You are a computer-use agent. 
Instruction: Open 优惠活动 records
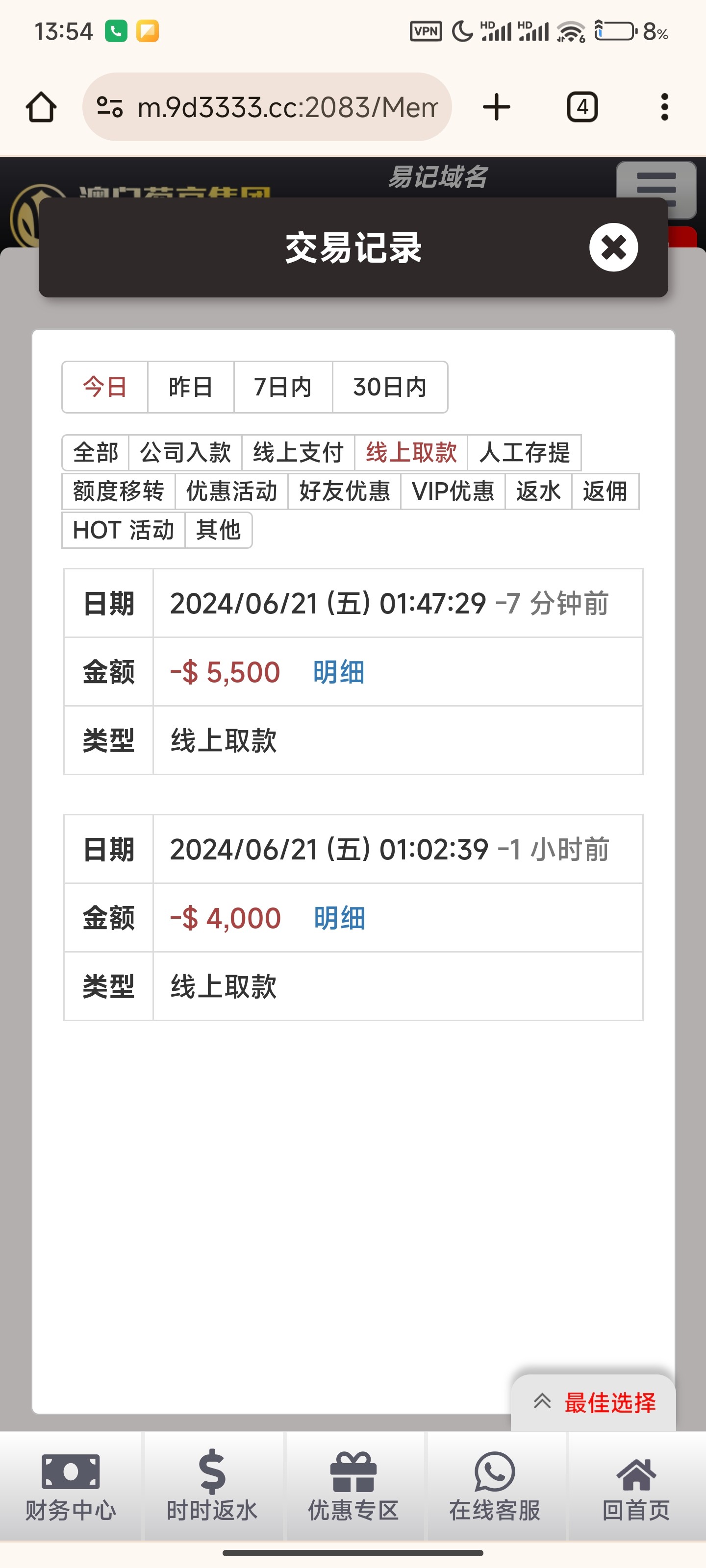231,491
